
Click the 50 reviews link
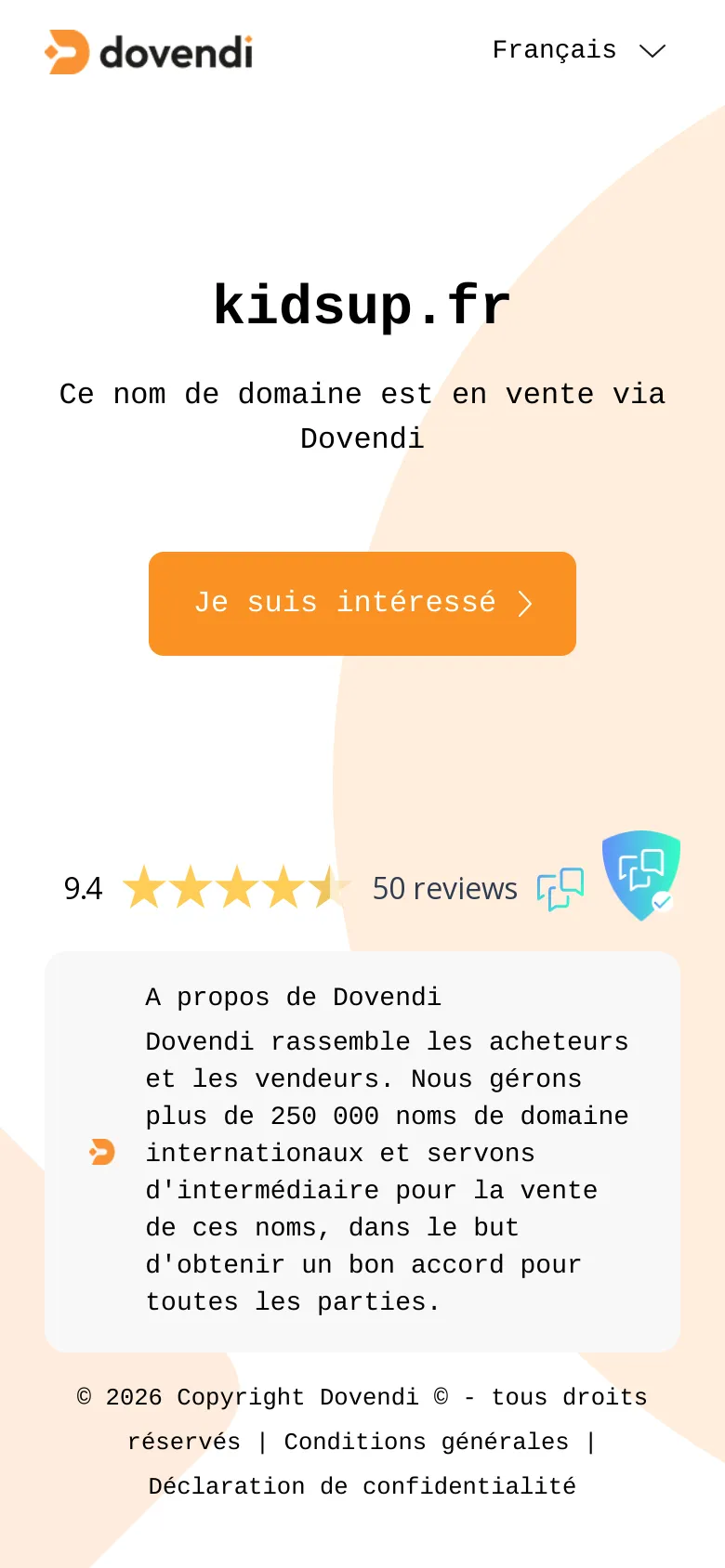click(444, 889)
